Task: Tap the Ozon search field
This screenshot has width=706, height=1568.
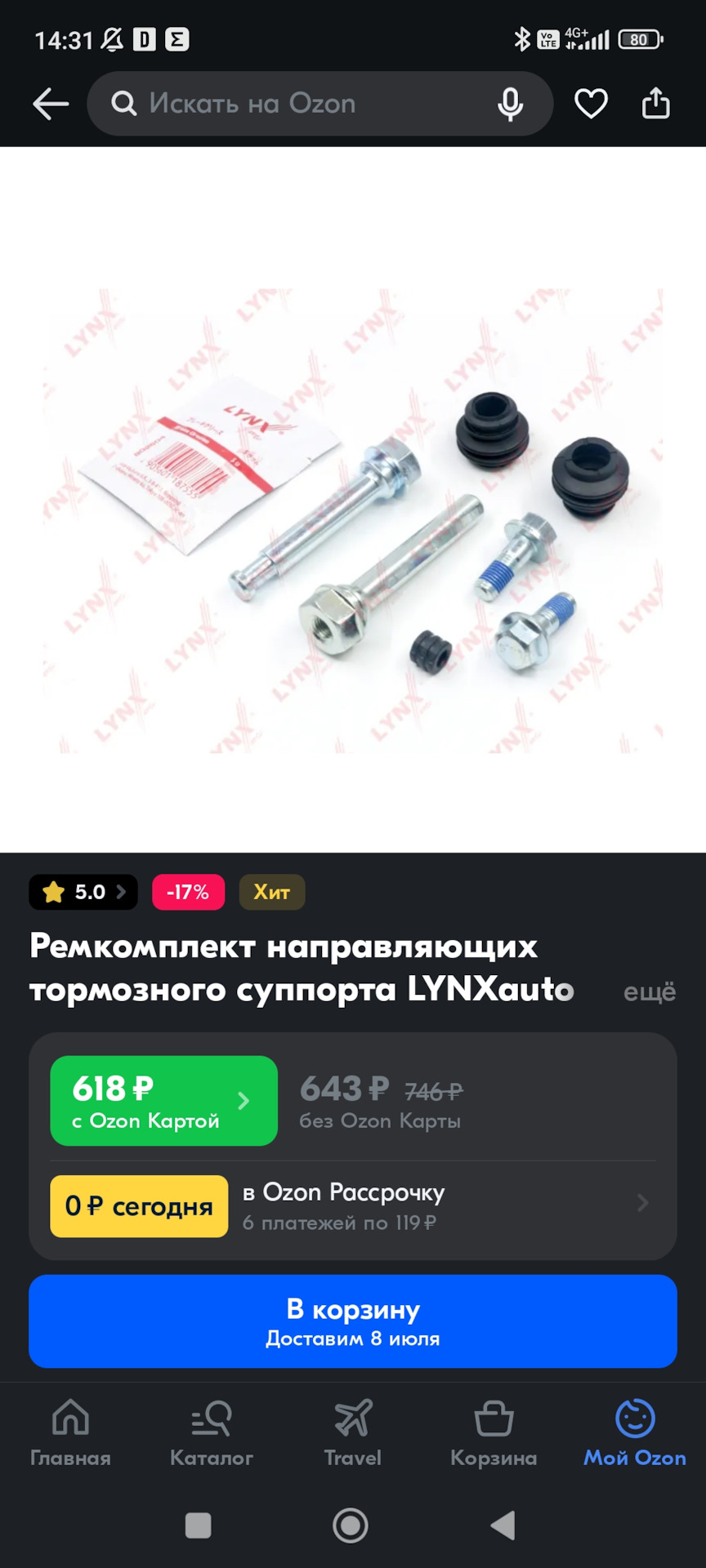Action: pos(302,104)
